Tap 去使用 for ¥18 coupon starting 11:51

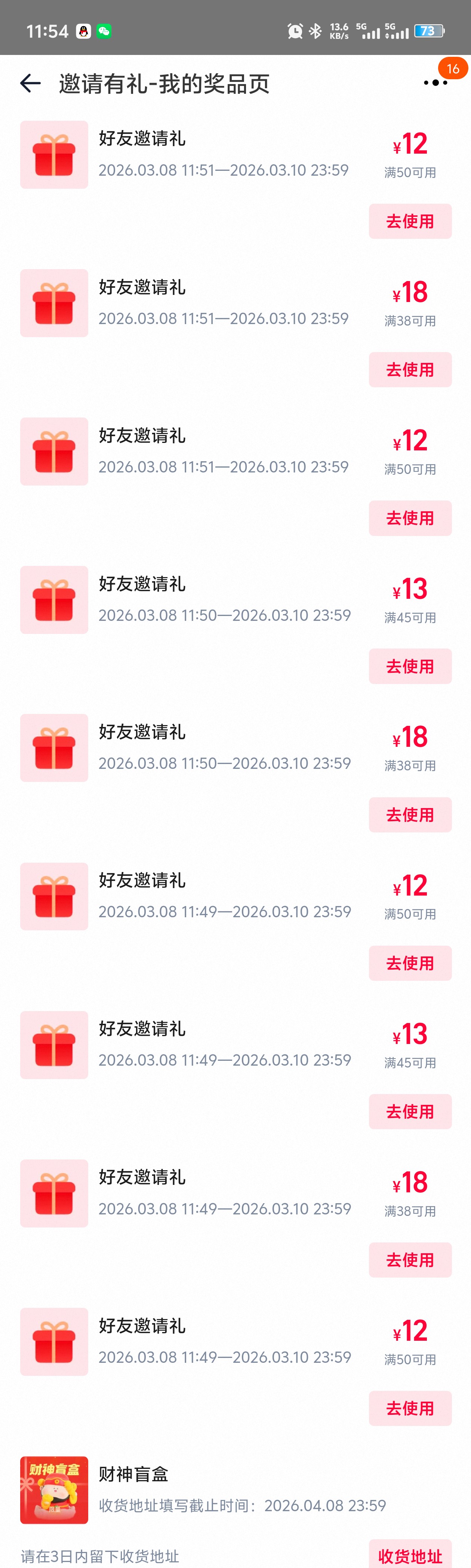tap(410, 369)
